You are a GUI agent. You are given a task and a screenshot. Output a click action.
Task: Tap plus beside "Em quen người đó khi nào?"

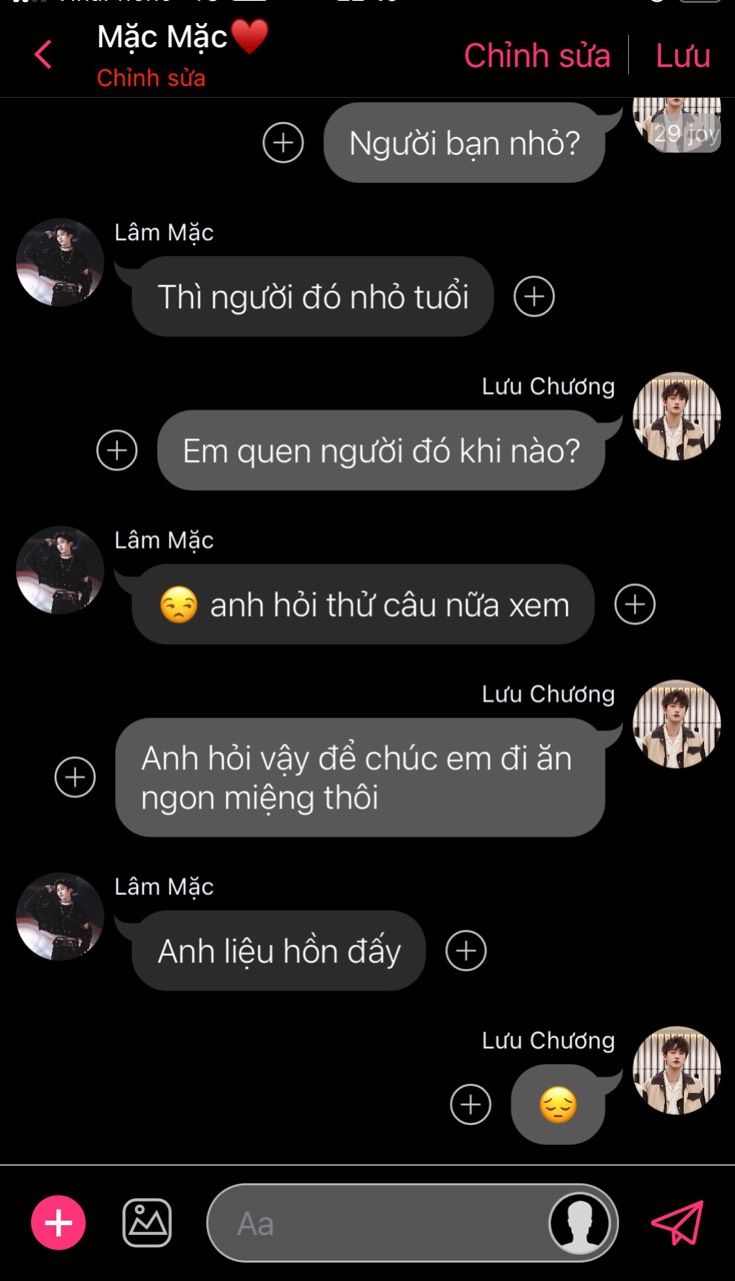117,450
